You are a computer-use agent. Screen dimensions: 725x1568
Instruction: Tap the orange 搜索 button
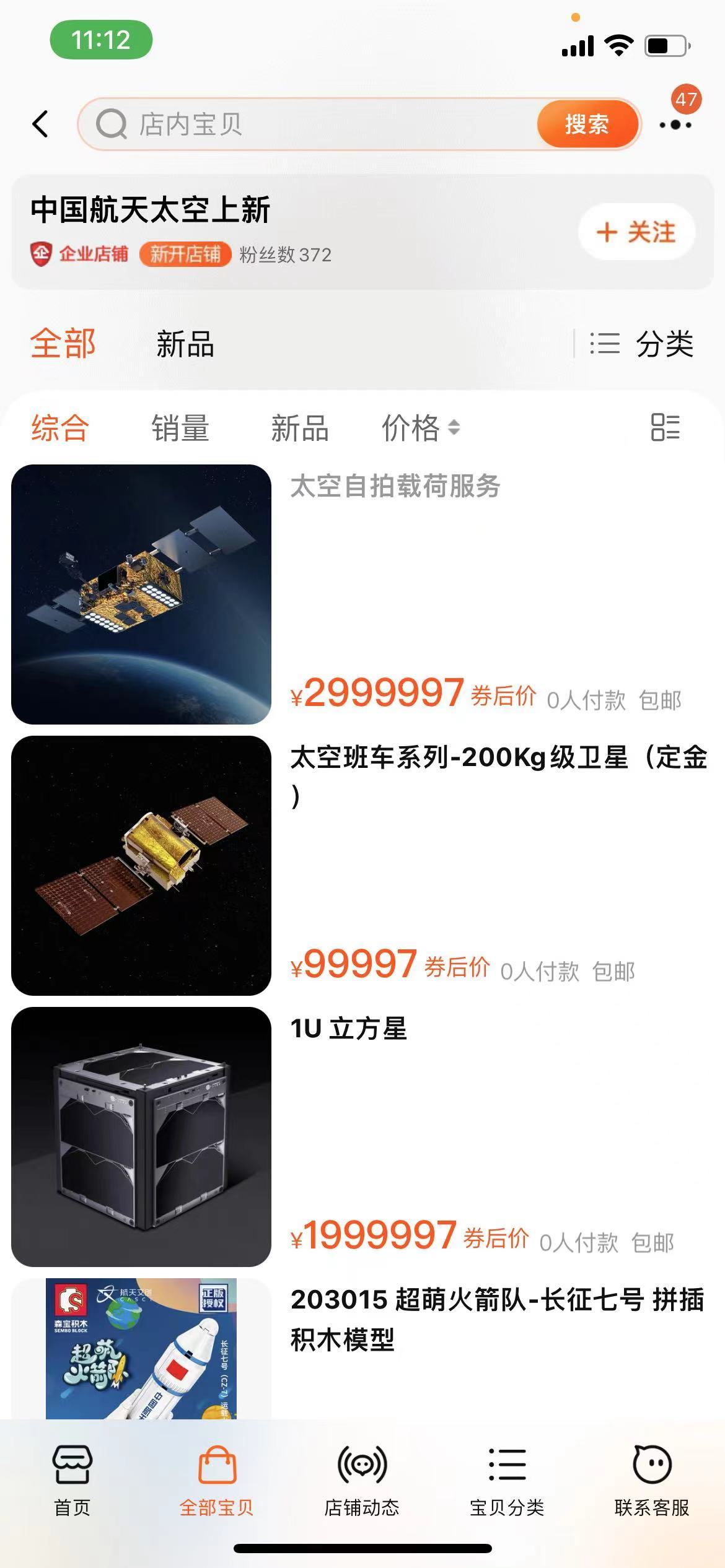586,124
